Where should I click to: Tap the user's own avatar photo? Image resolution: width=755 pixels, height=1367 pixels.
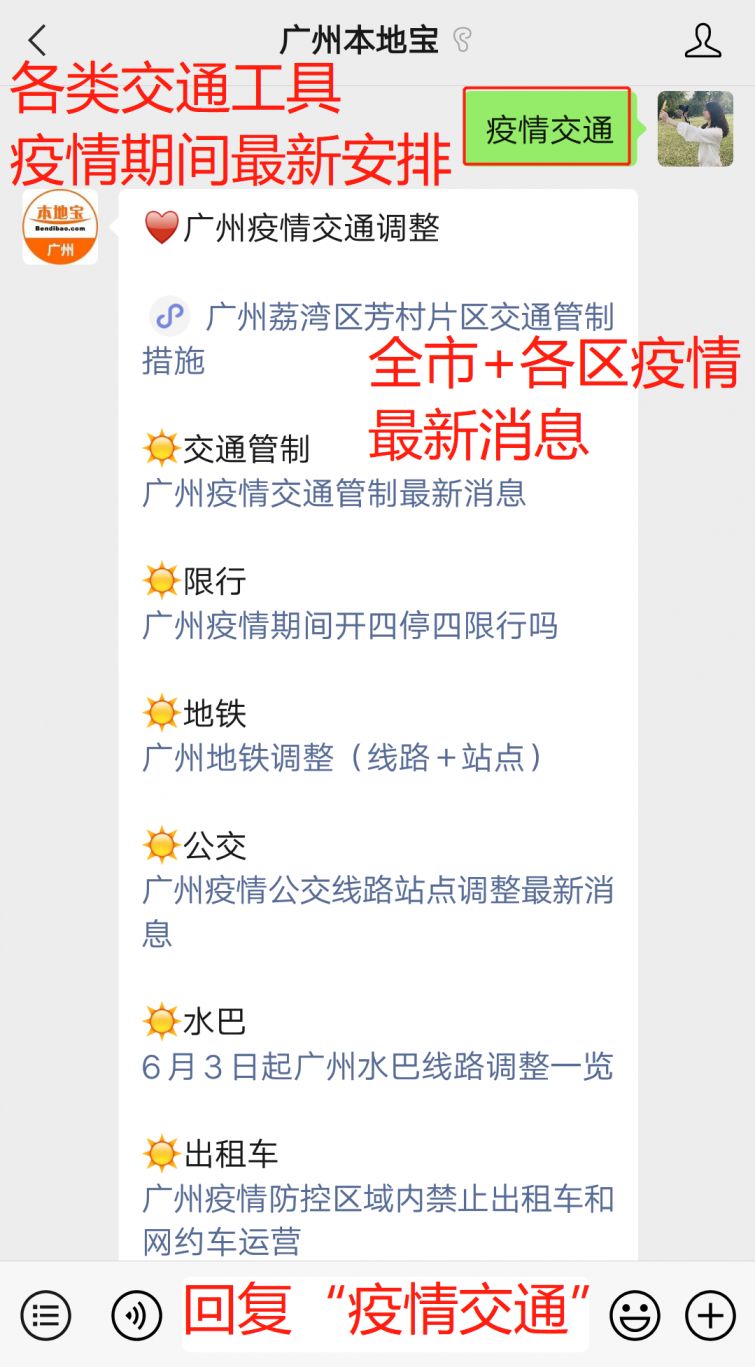[x=695, y=129]
